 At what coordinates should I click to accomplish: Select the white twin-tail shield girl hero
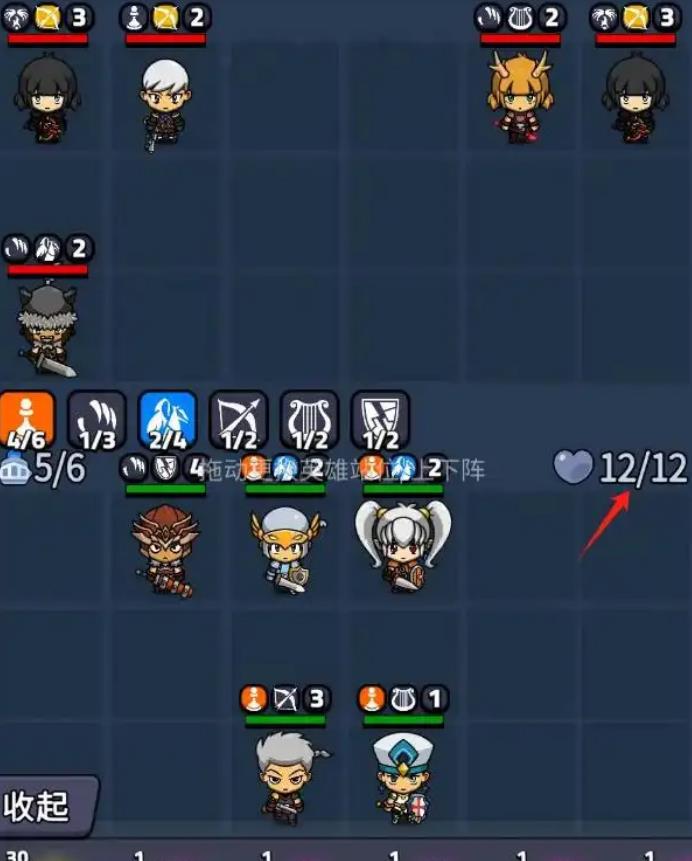(403, 548)
